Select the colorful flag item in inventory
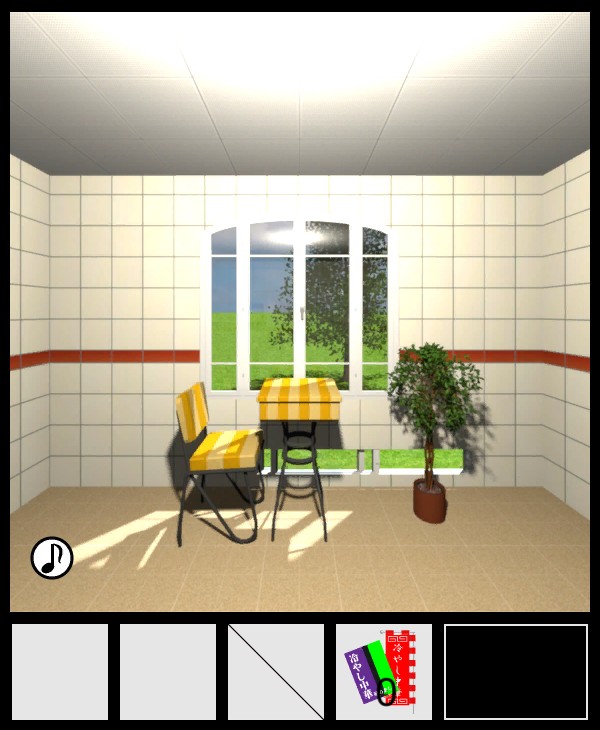Viewport: 600px width, 730px height. (384, 671)
